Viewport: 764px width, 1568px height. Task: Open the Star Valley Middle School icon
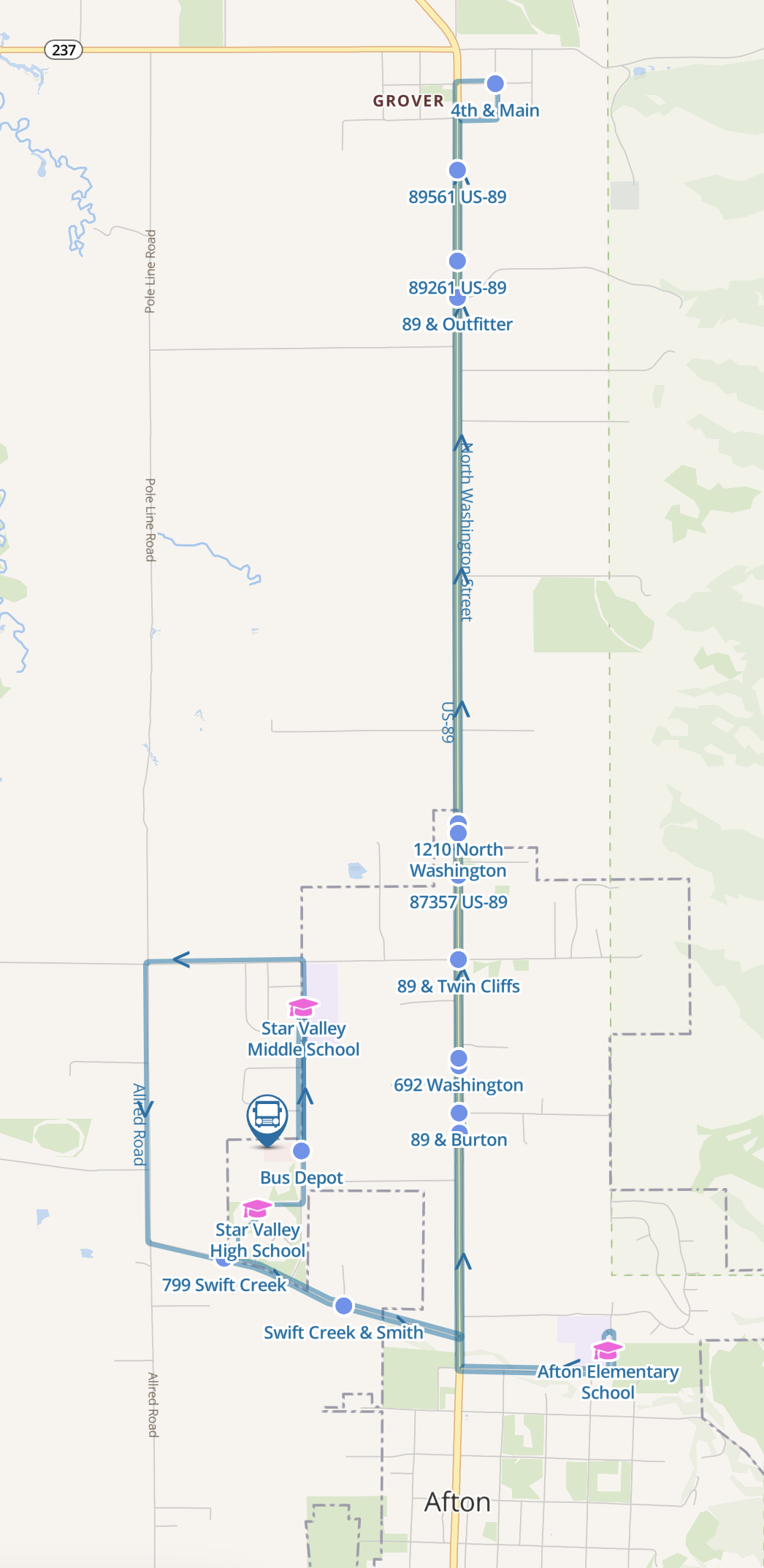303,1007
